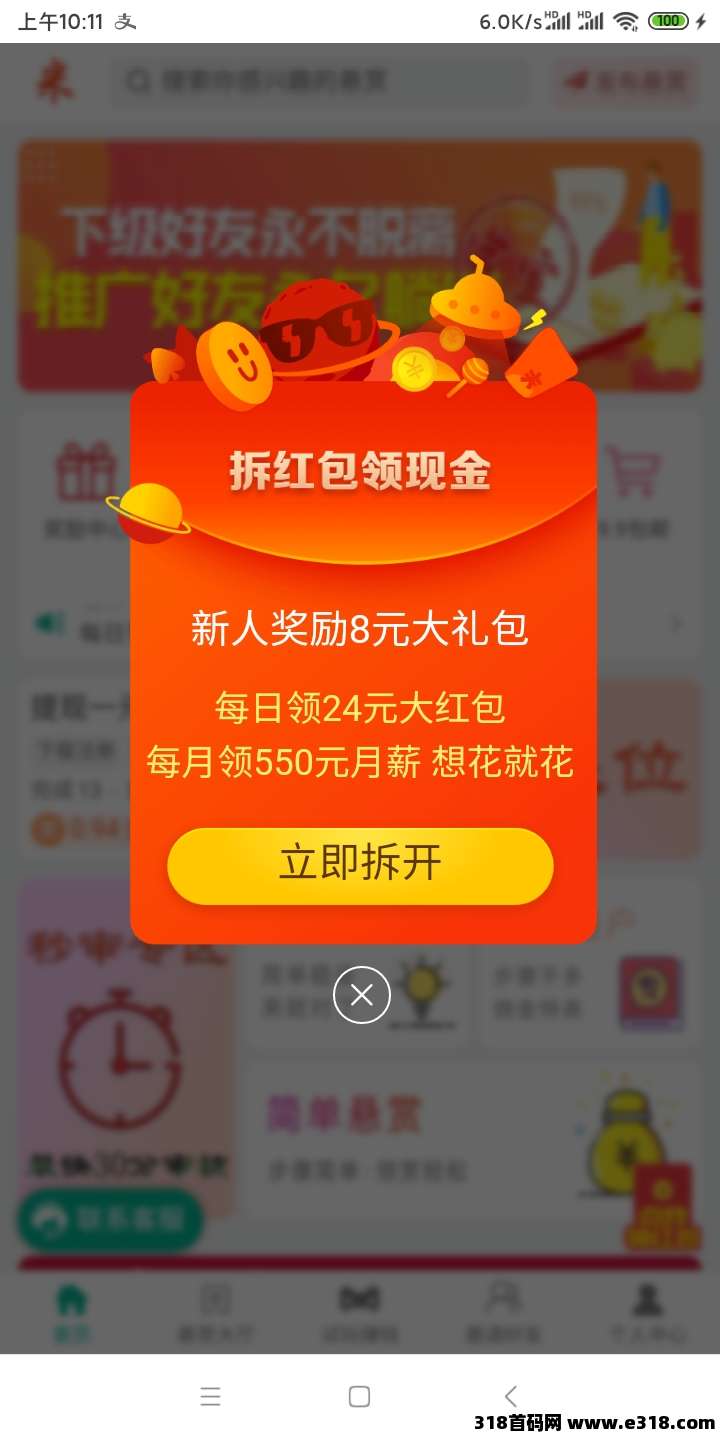Dismiss the red packet popup

point(361,995)
